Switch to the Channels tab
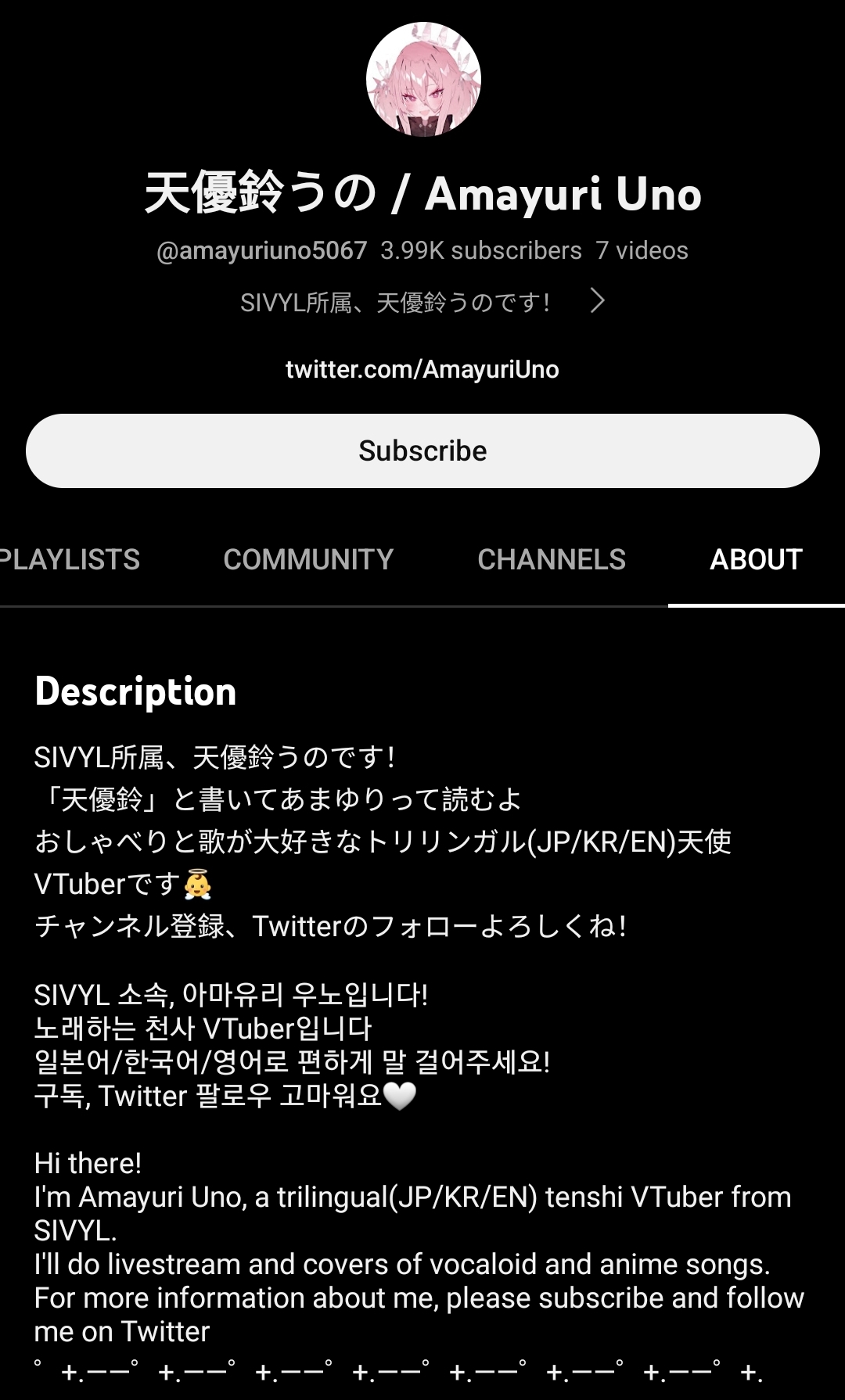The width and height of the screenshot is (845, 1400). pyautogui.click(x=552, y=559)
